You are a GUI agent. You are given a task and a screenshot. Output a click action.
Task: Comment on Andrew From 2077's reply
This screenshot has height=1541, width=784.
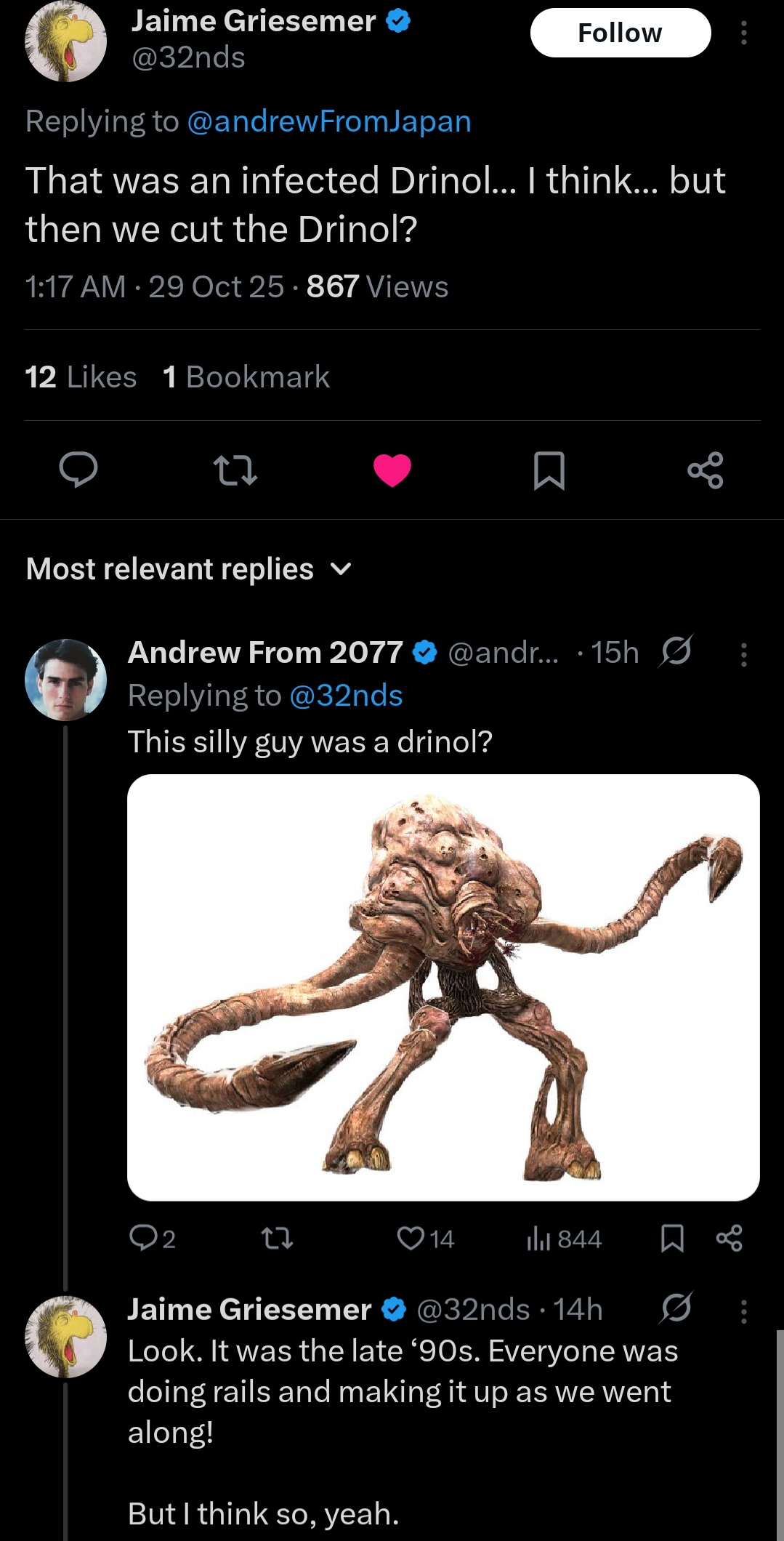coord(152,1238)
